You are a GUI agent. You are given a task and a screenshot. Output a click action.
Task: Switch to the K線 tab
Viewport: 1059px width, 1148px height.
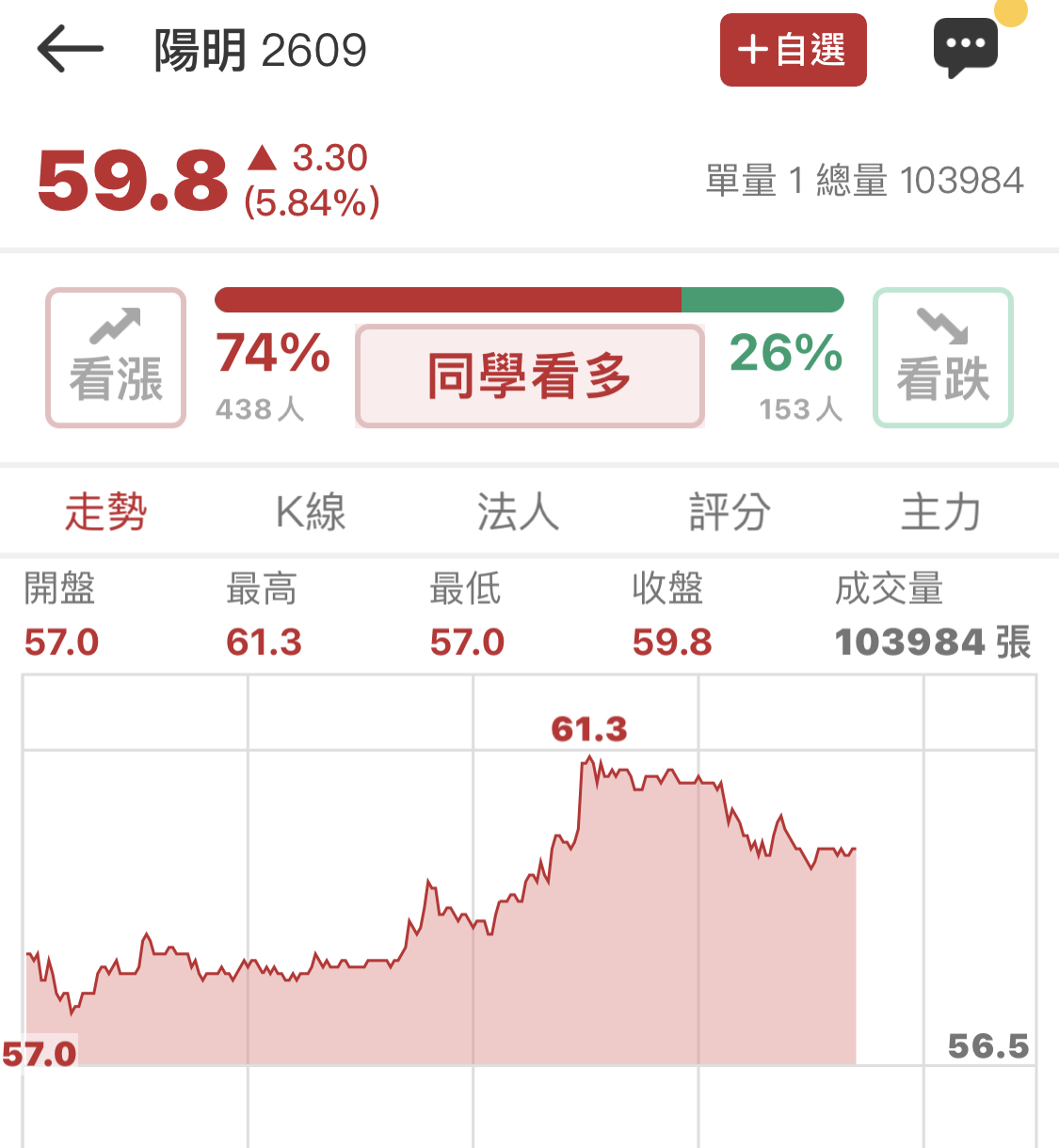311,512
